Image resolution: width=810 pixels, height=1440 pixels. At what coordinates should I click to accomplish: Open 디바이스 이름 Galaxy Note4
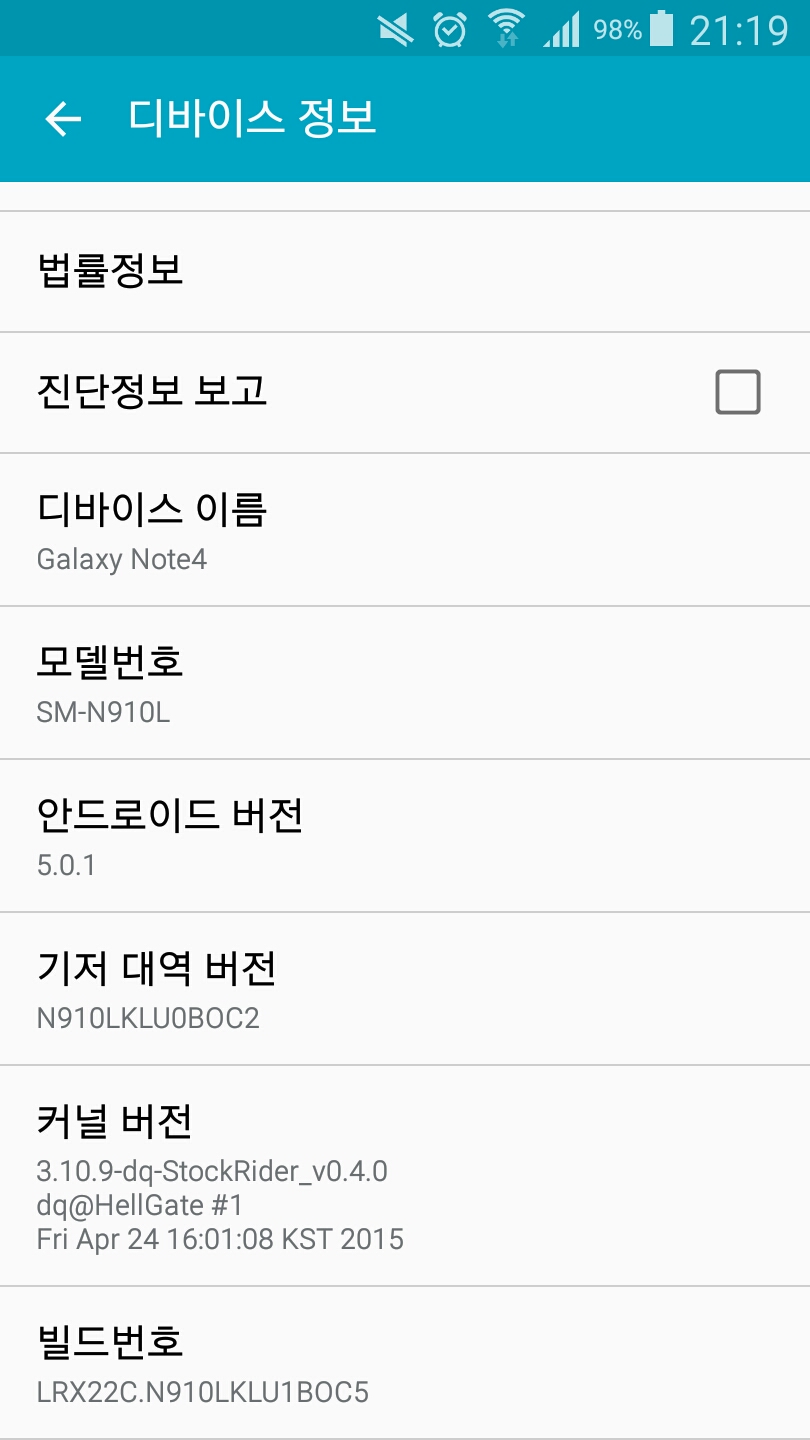click(405, 530)
